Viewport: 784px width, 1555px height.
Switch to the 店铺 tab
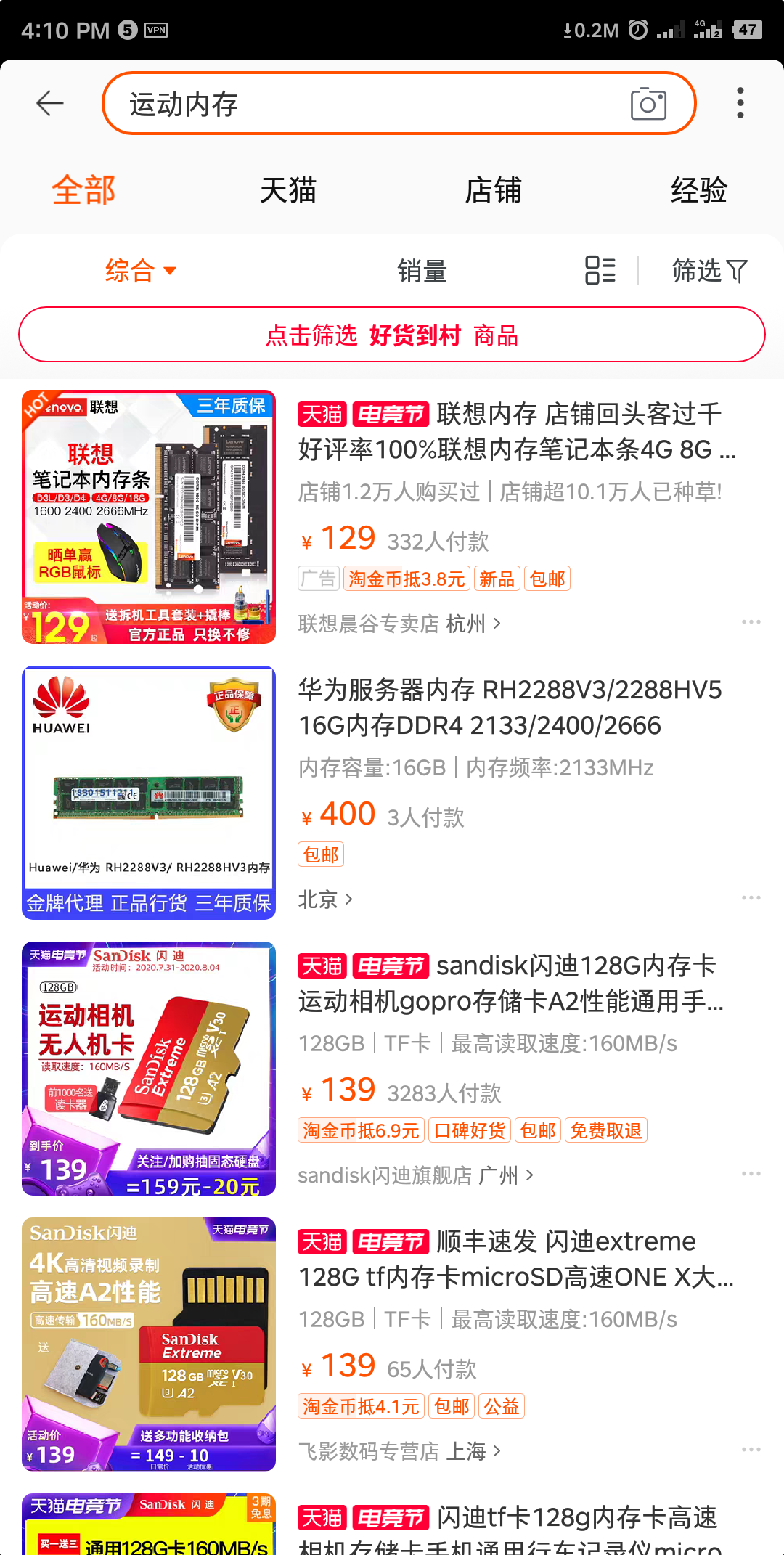click(x=494, y=190)
